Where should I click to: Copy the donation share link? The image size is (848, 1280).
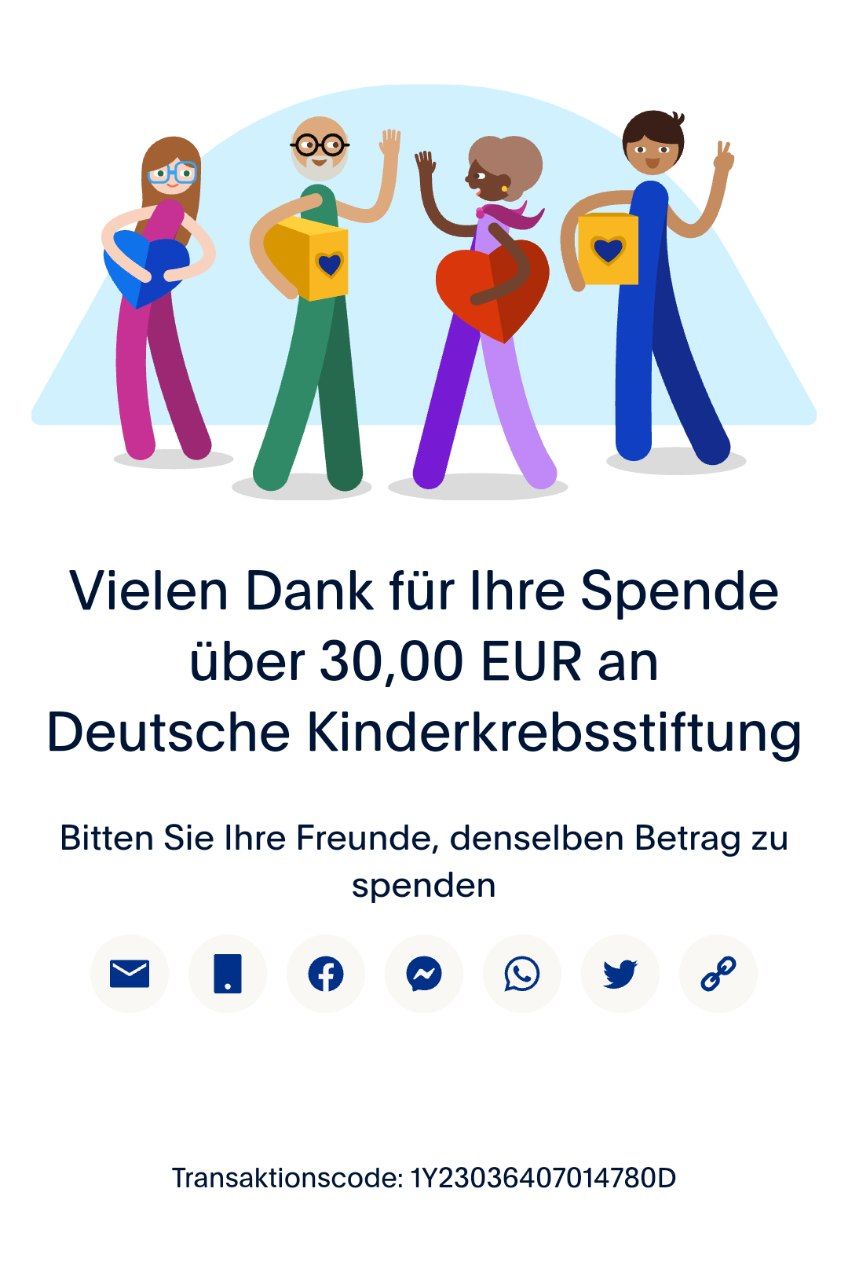[718, 973]
